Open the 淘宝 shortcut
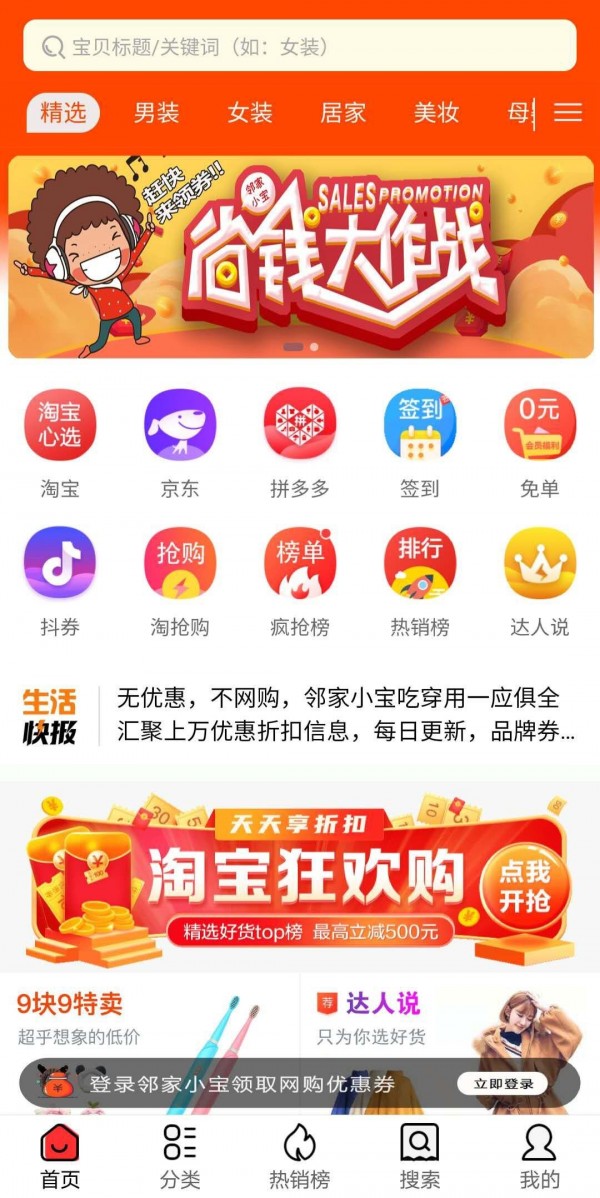The height and width of the screenshot is (1198, 600). (60, 426)
